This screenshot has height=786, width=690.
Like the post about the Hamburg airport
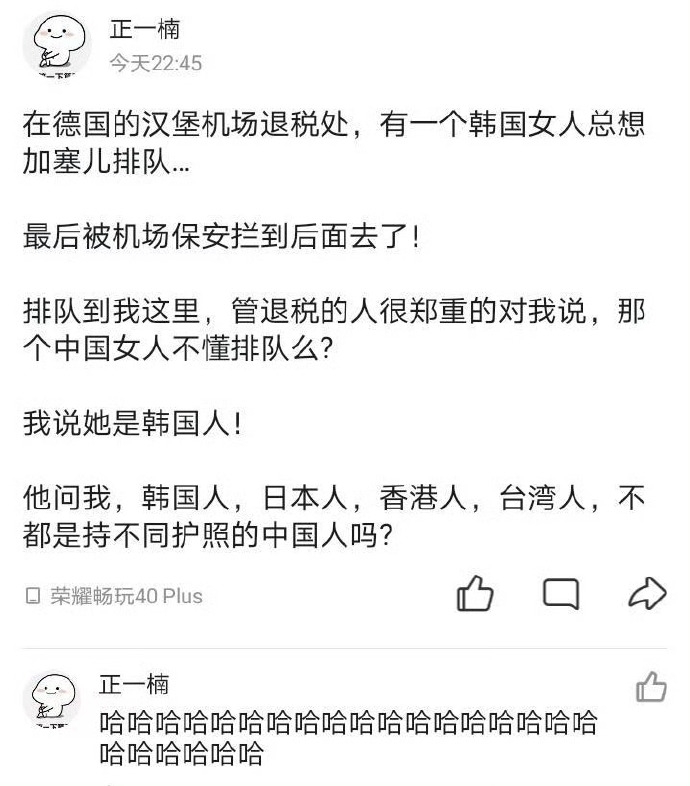click(475, 594)
